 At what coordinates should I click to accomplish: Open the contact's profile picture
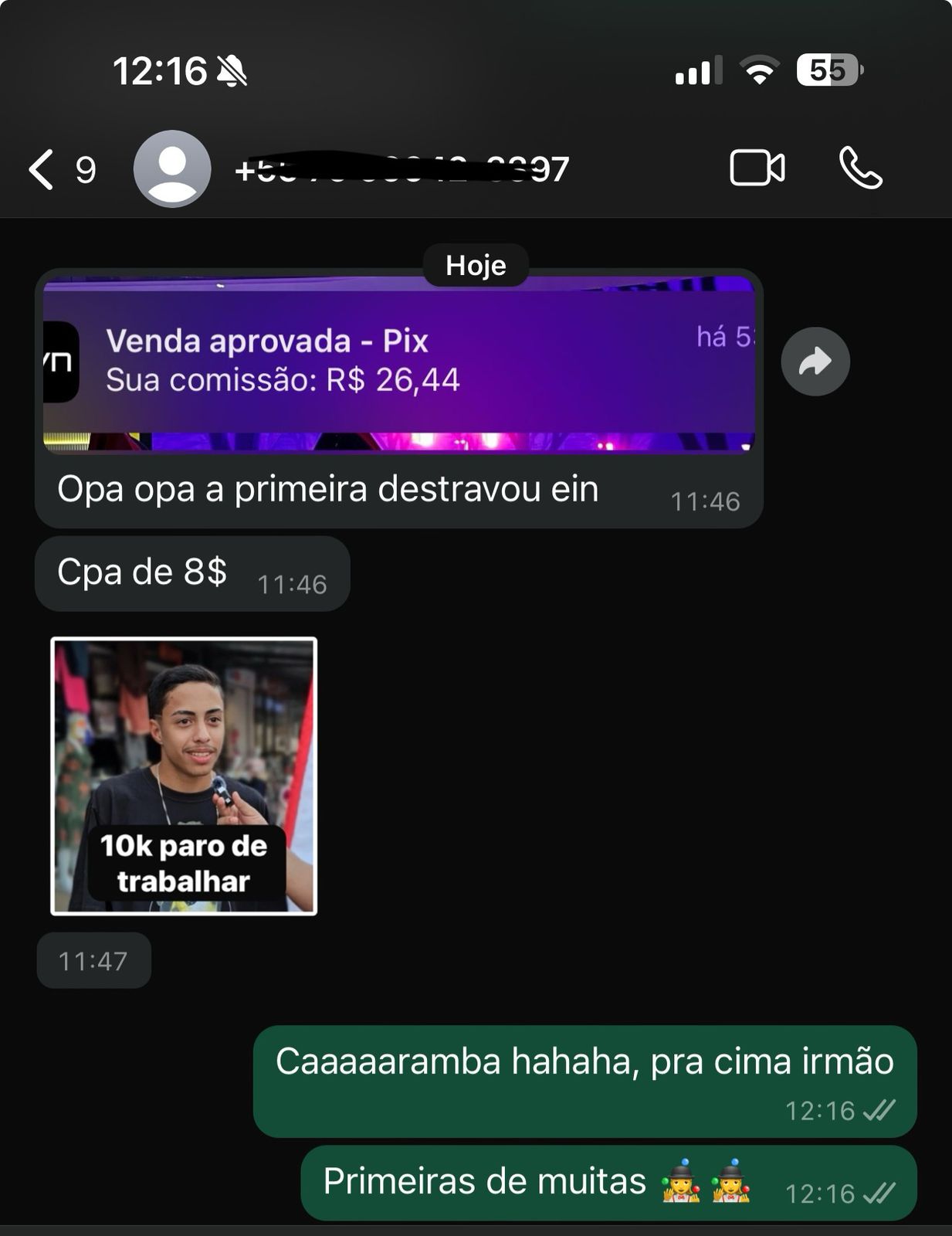point(172,169)
